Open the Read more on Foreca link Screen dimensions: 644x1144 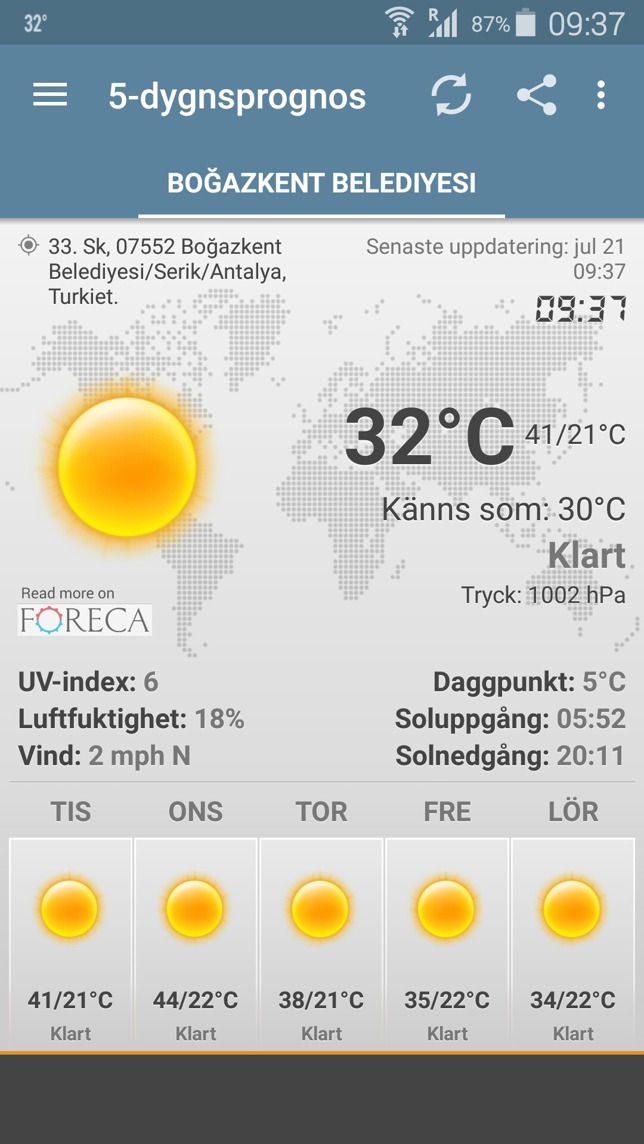tap(85, 612)
